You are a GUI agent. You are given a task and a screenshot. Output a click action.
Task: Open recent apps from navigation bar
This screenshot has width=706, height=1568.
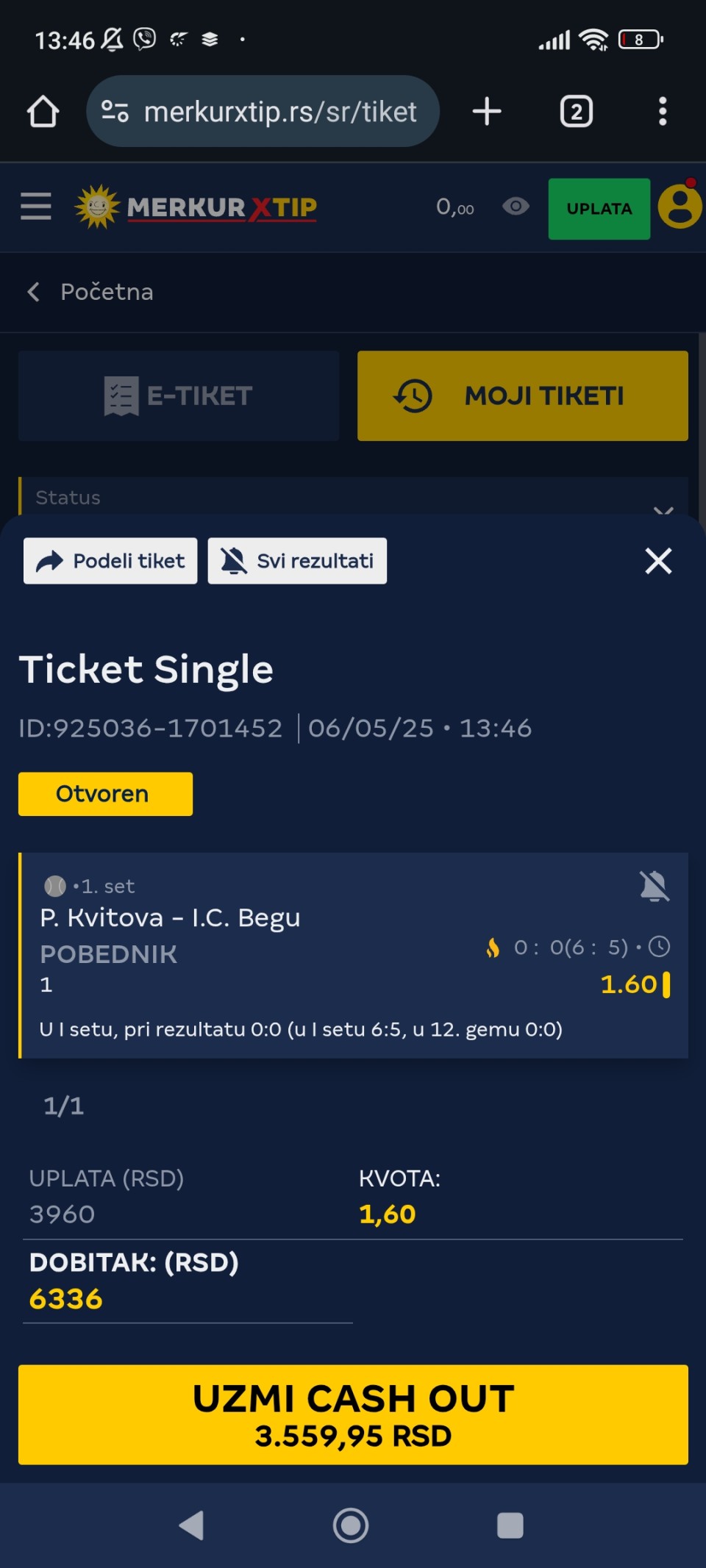(510, 1525)
